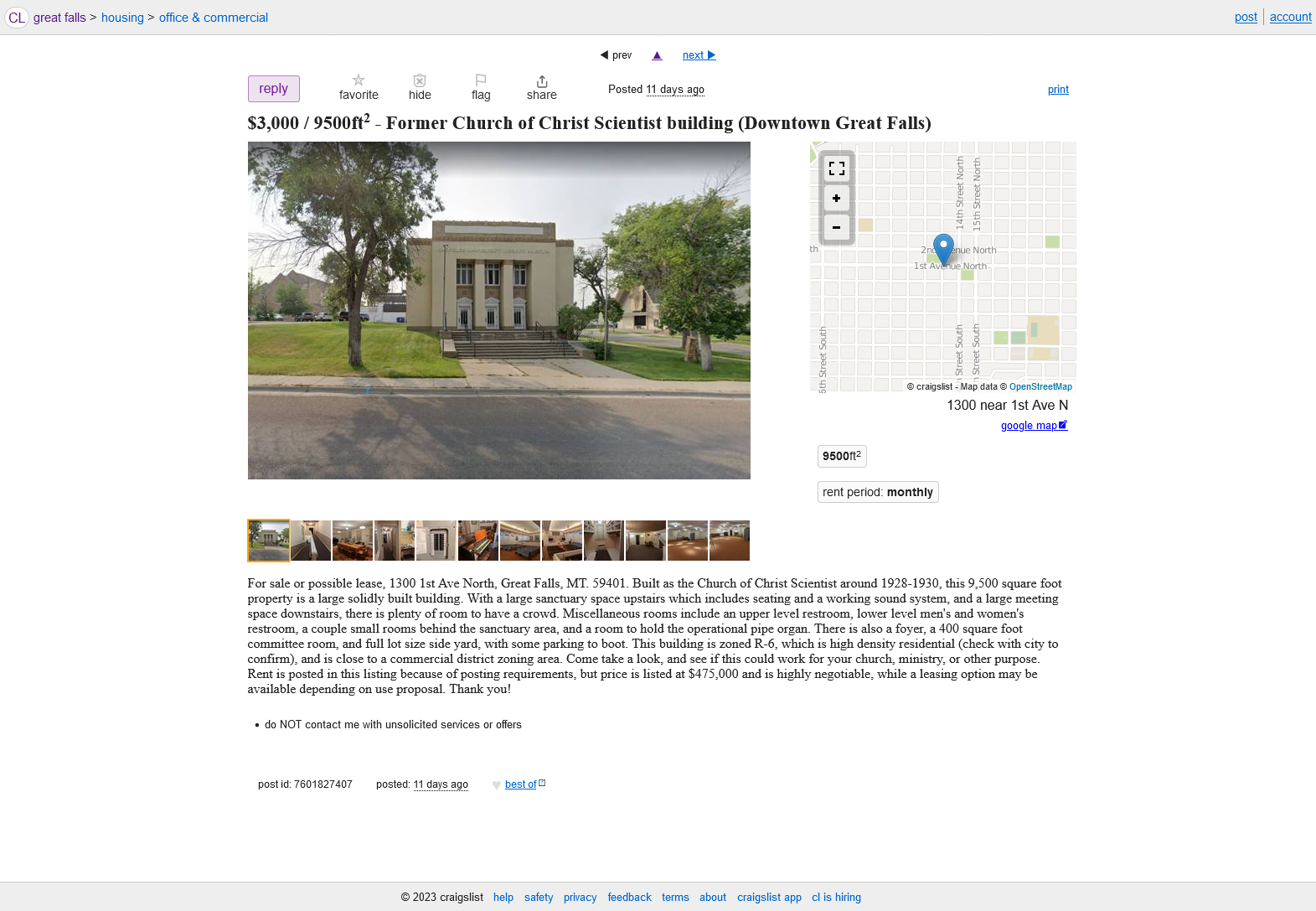1316x911 pixels.
Task: Open the account link
Action: pos(1290,17)
